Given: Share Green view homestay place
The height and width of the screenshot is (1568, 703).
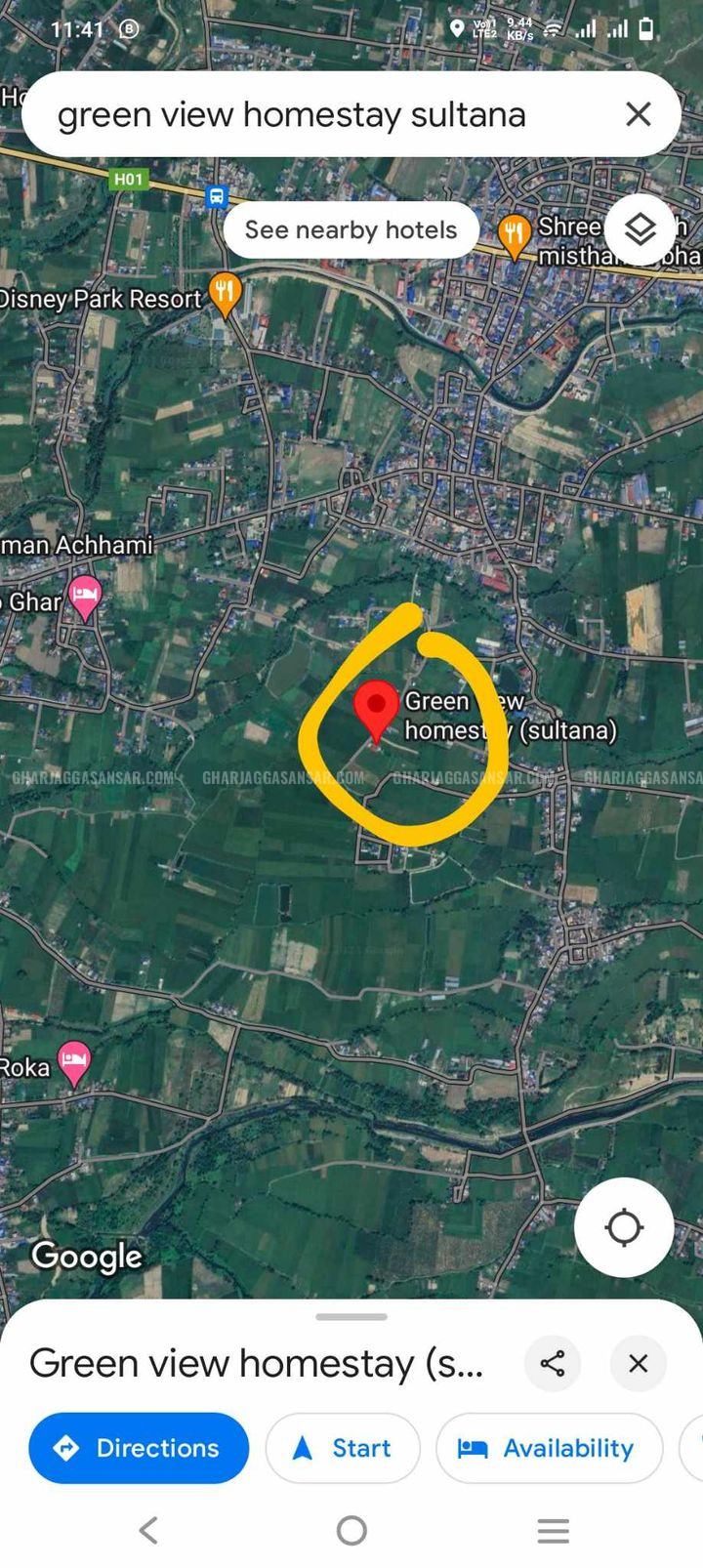Looking at the screenshot, I should tap(553, 1363).
